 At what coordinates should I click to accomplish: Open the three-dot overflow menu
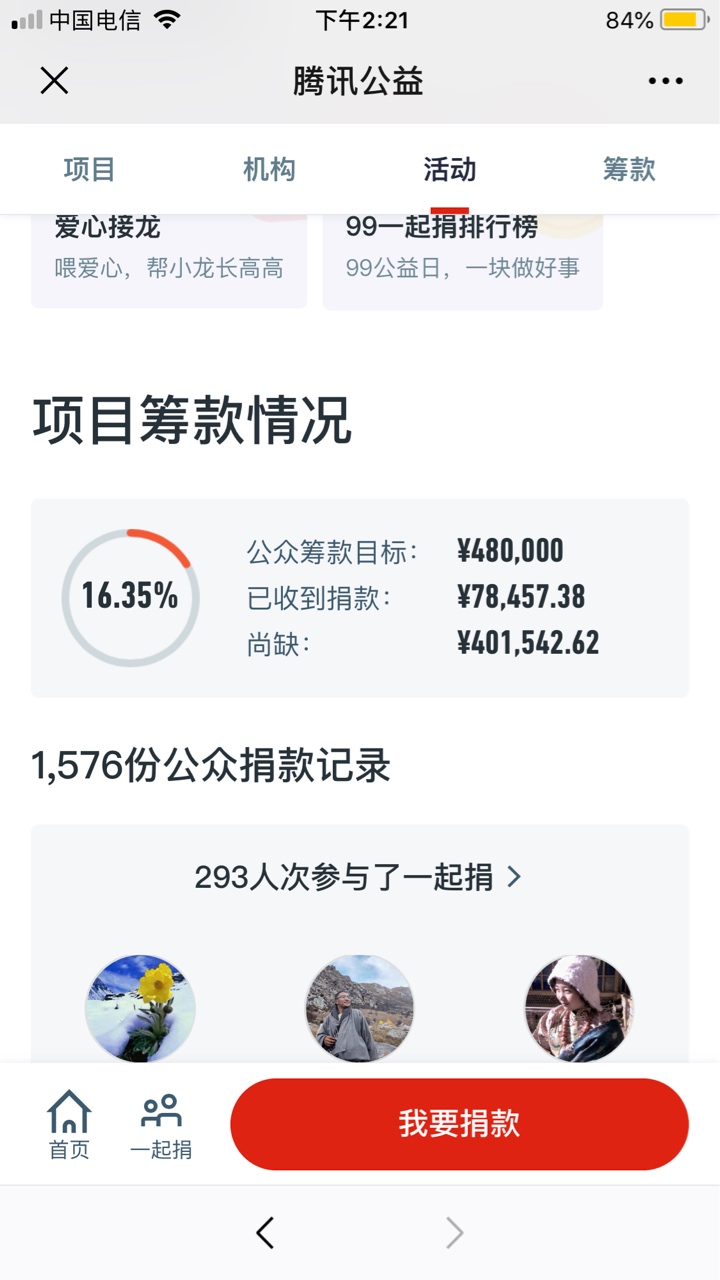coord(665,81)
